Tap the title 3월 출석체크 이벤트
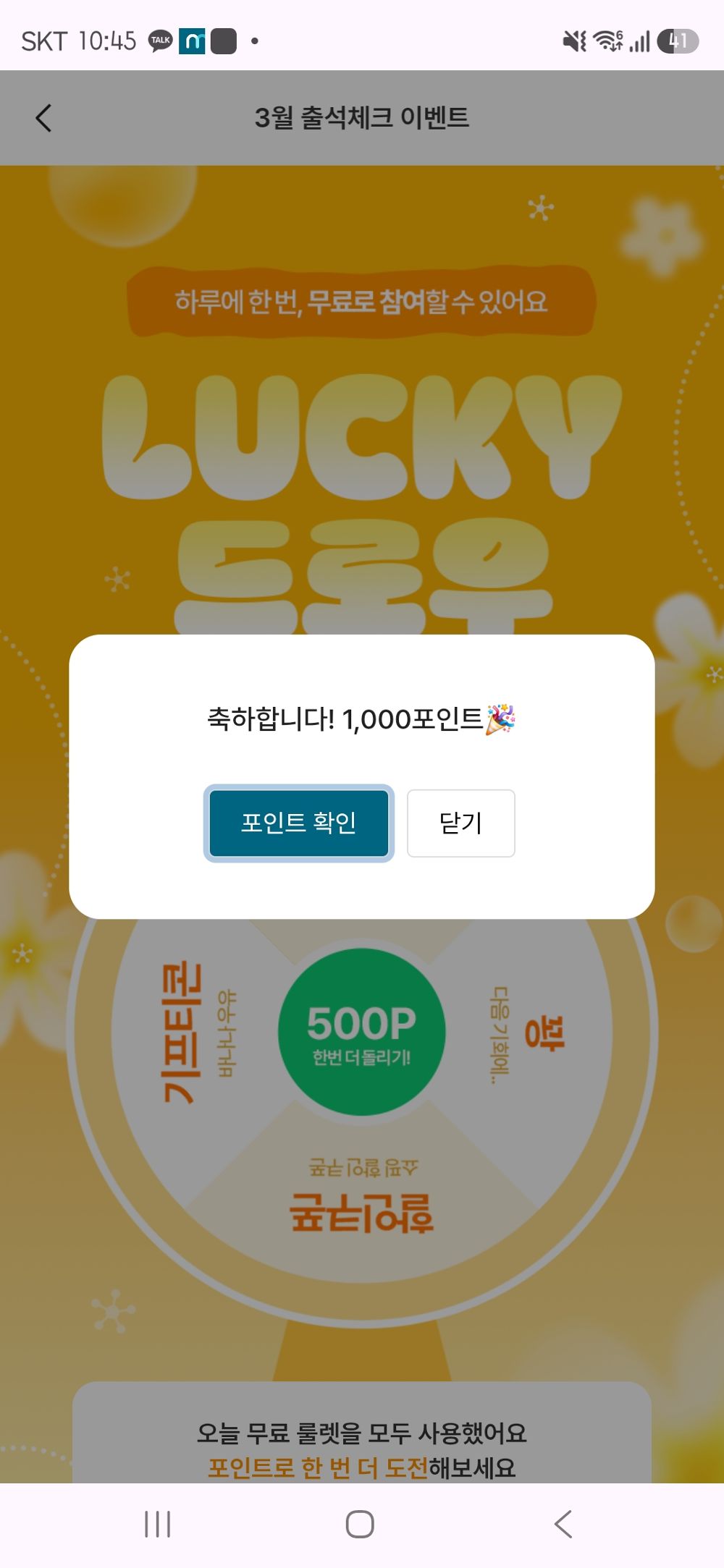Image resolution: width=724 pixels, height=1568 pixels. [362, 117]
